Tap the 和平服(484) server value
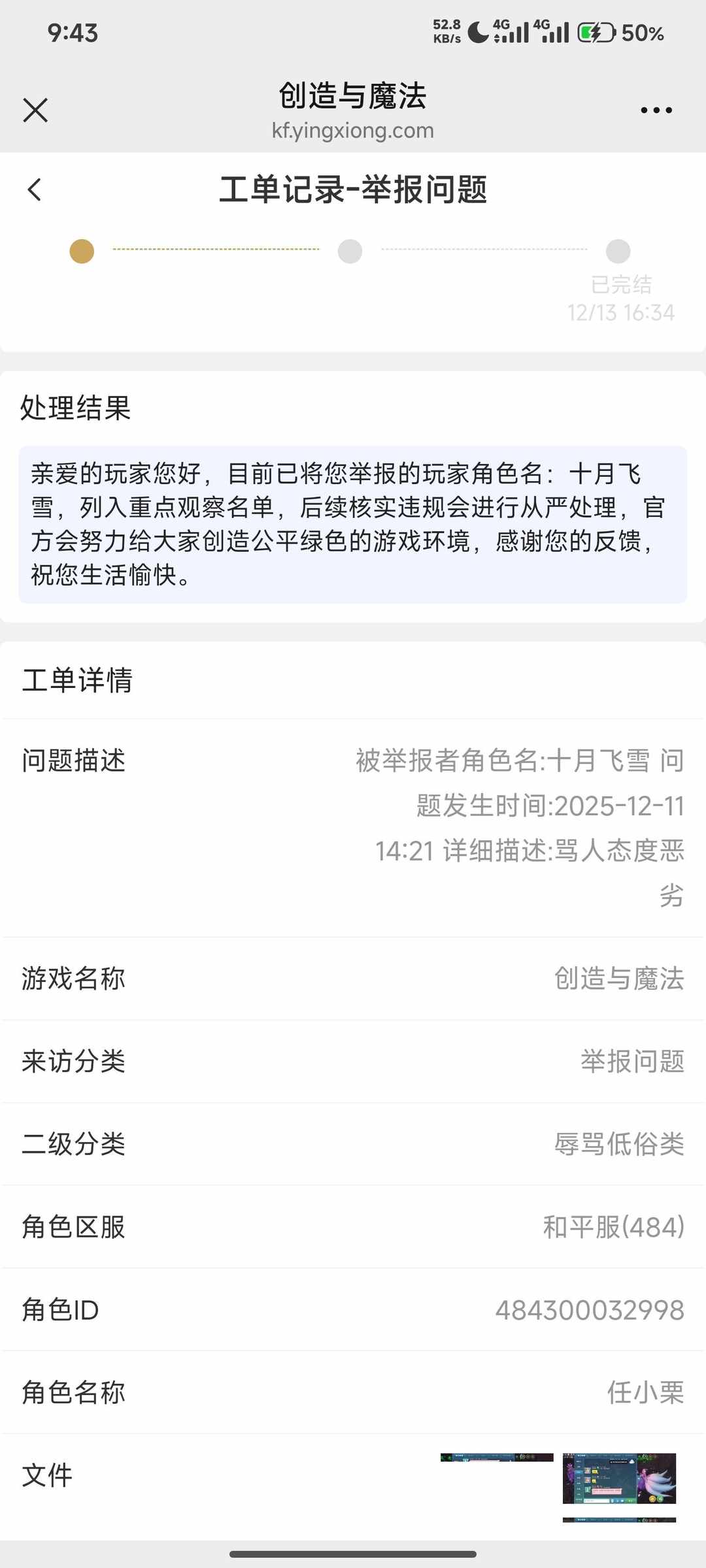Image resolution: width=706 pixels, height=1568 pixels. [x=614, y=1227]
